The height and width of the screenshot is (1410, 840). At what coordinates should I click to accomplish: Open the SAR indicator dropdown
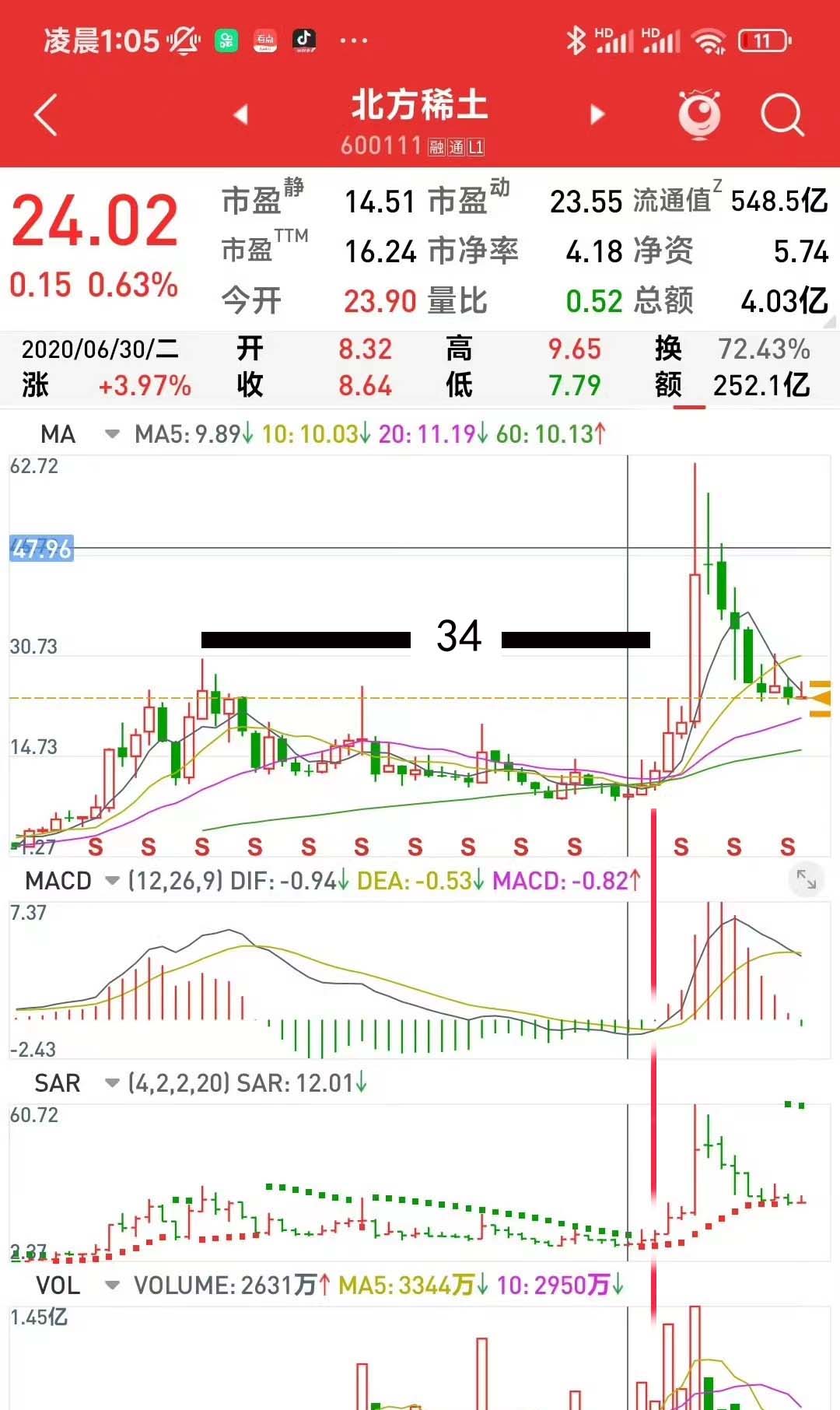[112, 1083]
